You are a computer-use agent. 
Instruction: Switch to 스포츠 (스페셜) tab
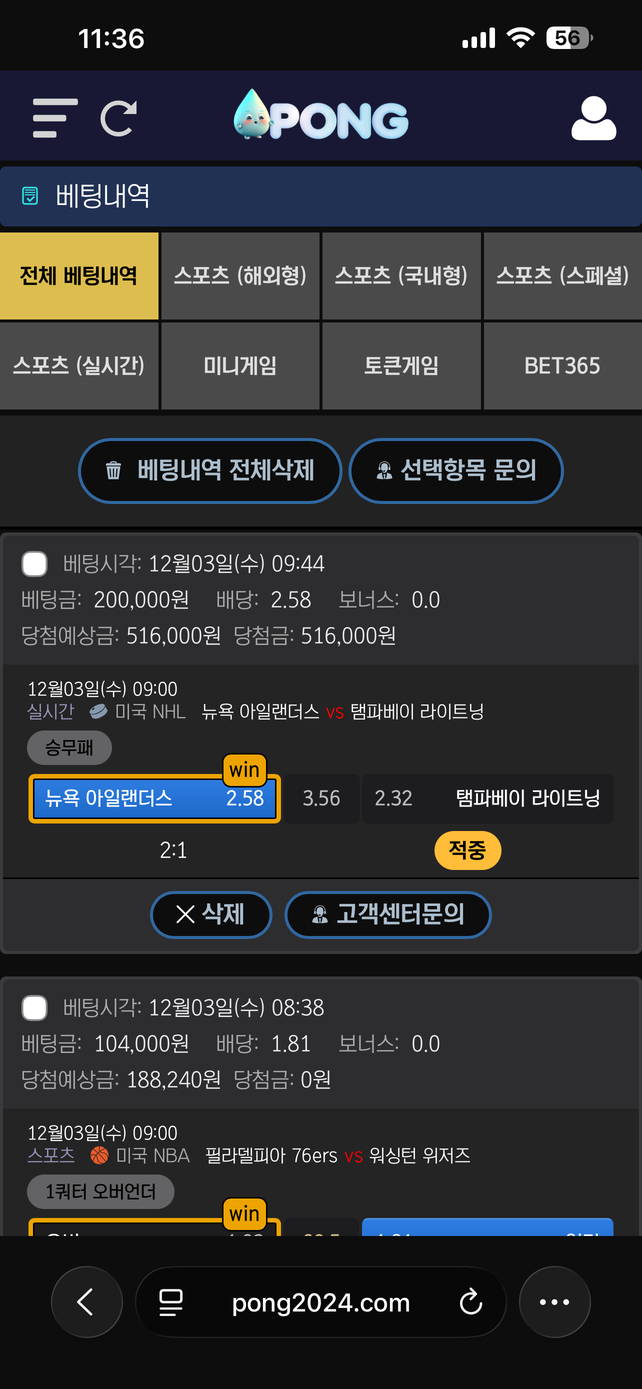coord(562,276)
